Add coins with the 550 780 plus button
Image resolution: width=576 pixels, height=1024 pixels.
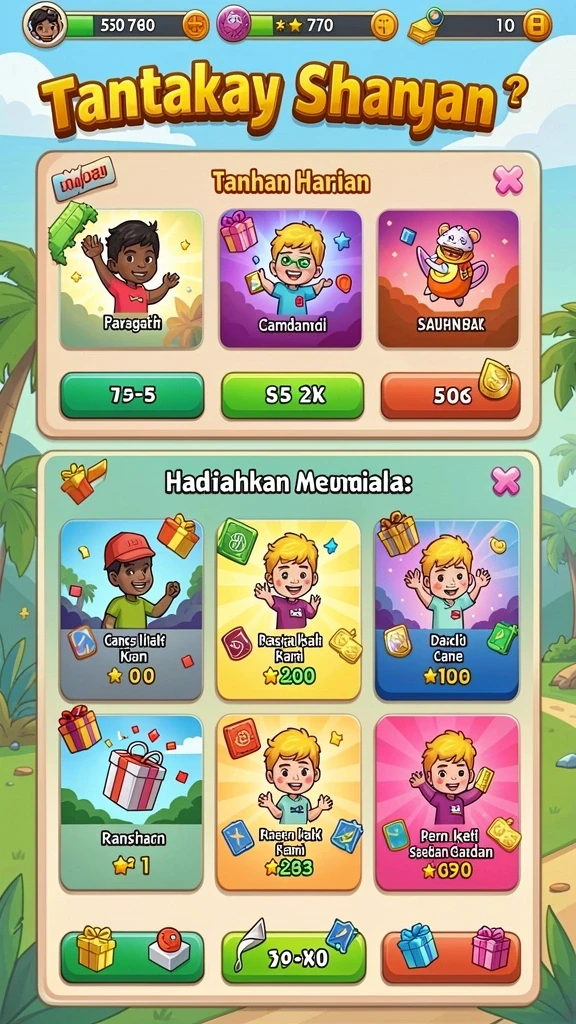[x=195, y=25]
